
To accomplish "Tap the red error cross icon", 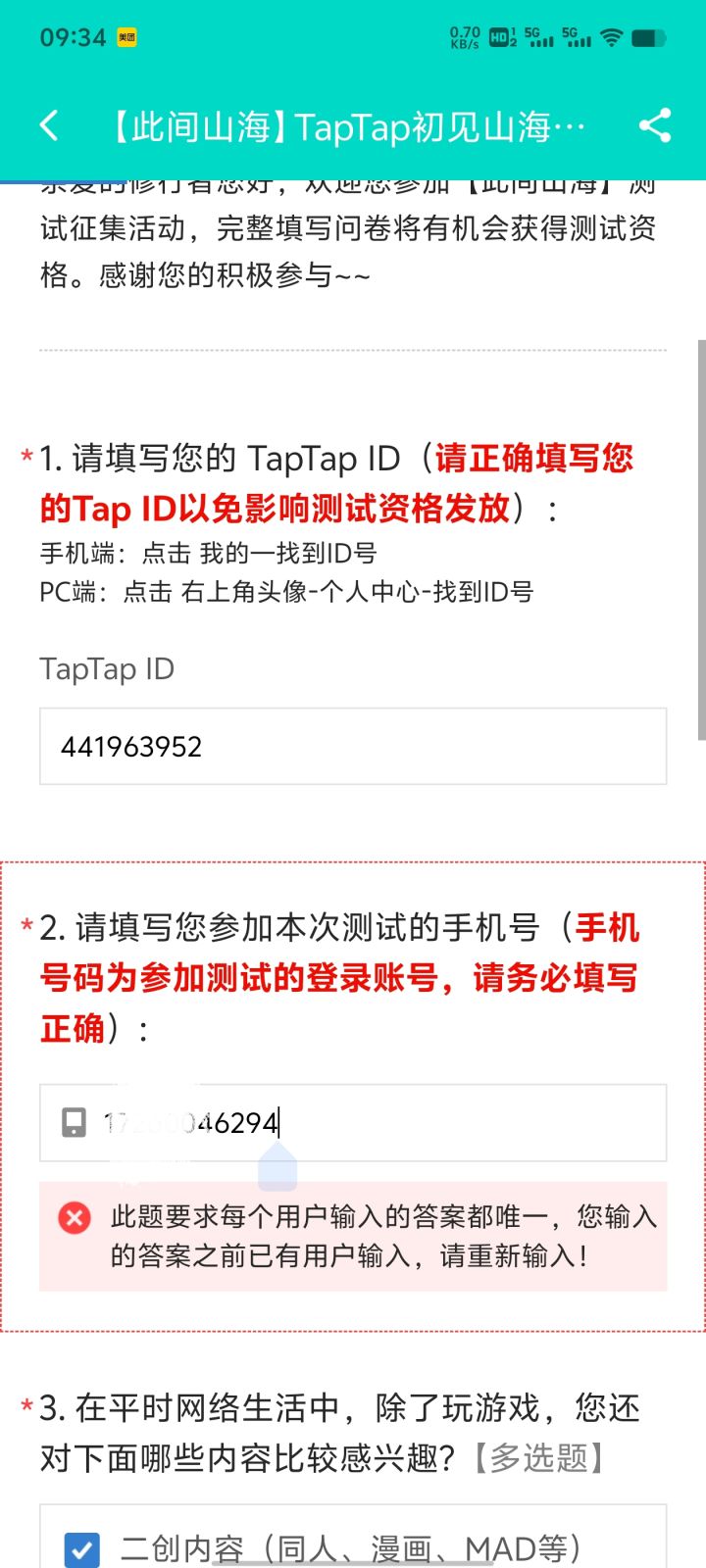I will [x=74, y=1218].
